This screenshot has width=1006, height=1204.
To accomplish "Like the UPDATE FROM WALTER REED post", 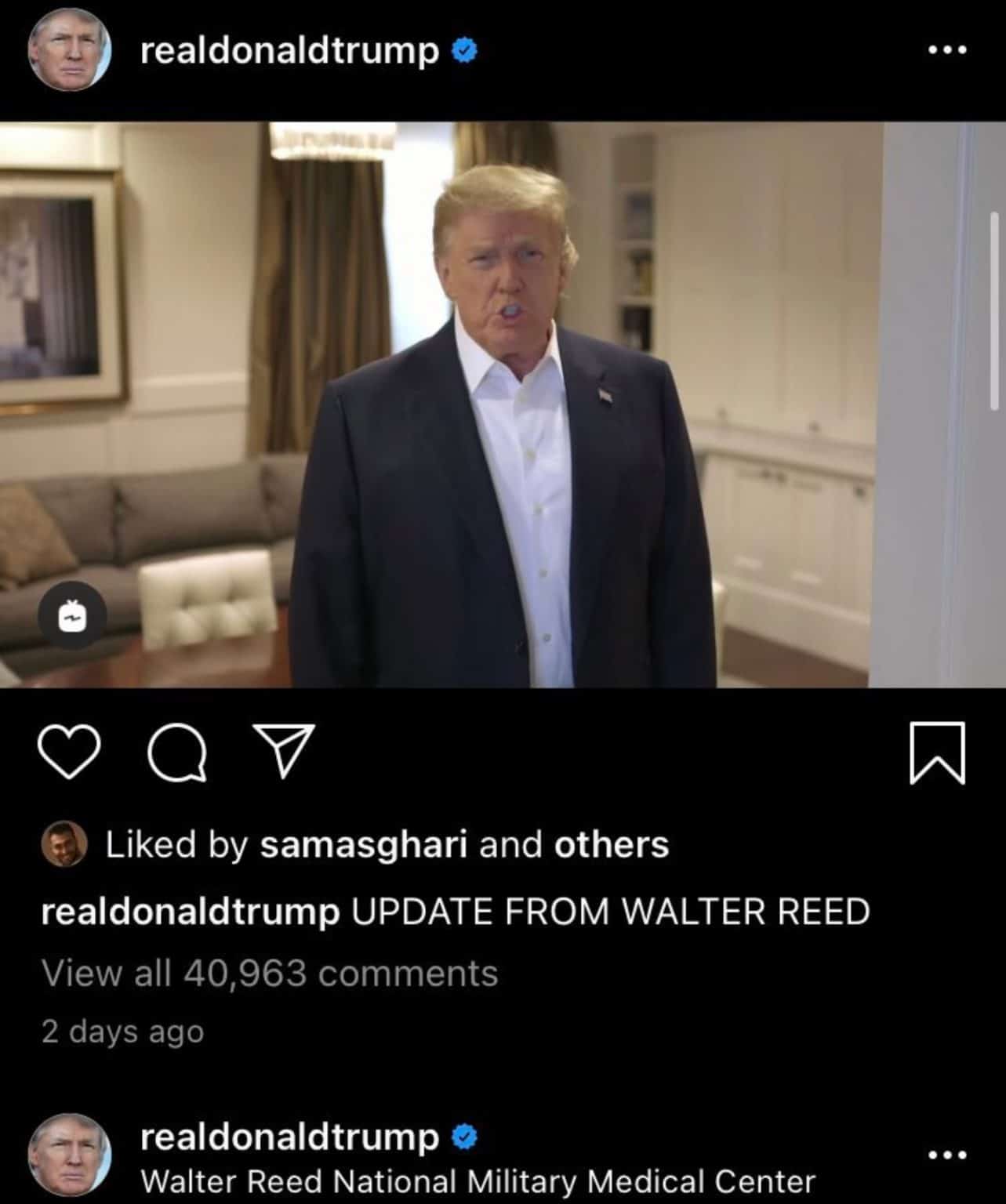I will (69, 751).
